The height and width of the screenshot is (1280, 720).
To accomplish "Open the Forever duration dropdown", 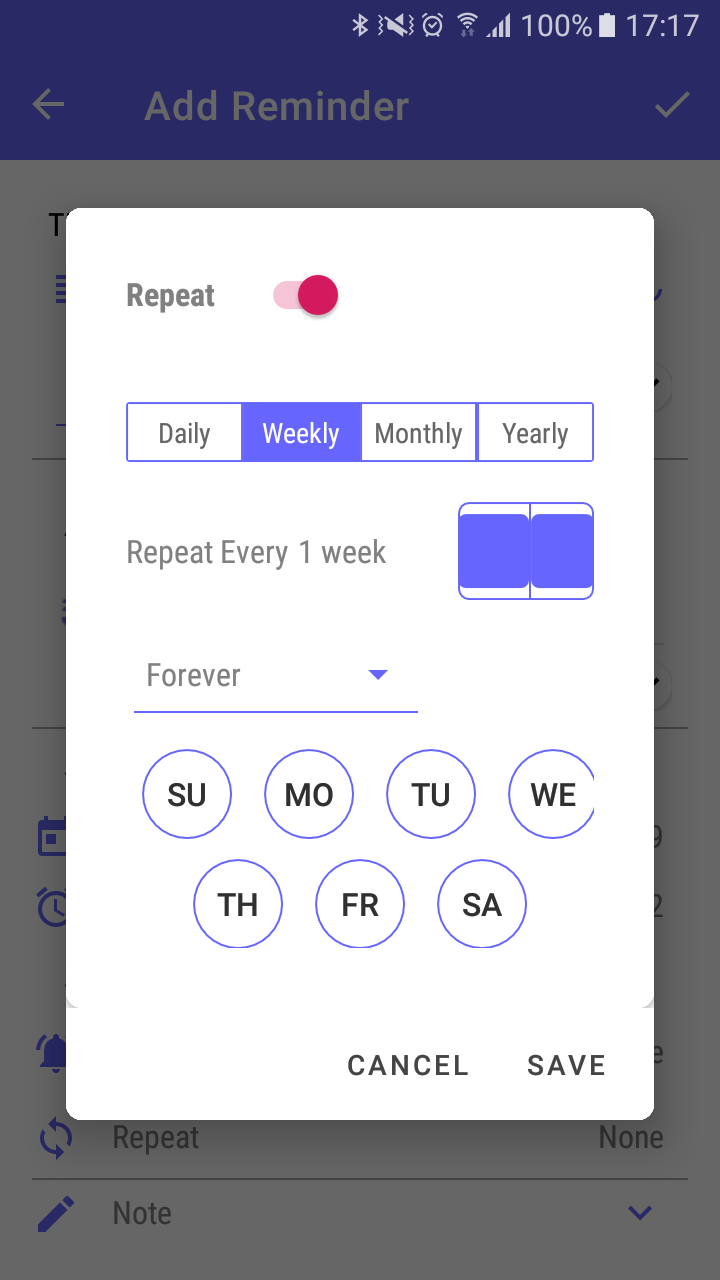I will coord(275,676).
